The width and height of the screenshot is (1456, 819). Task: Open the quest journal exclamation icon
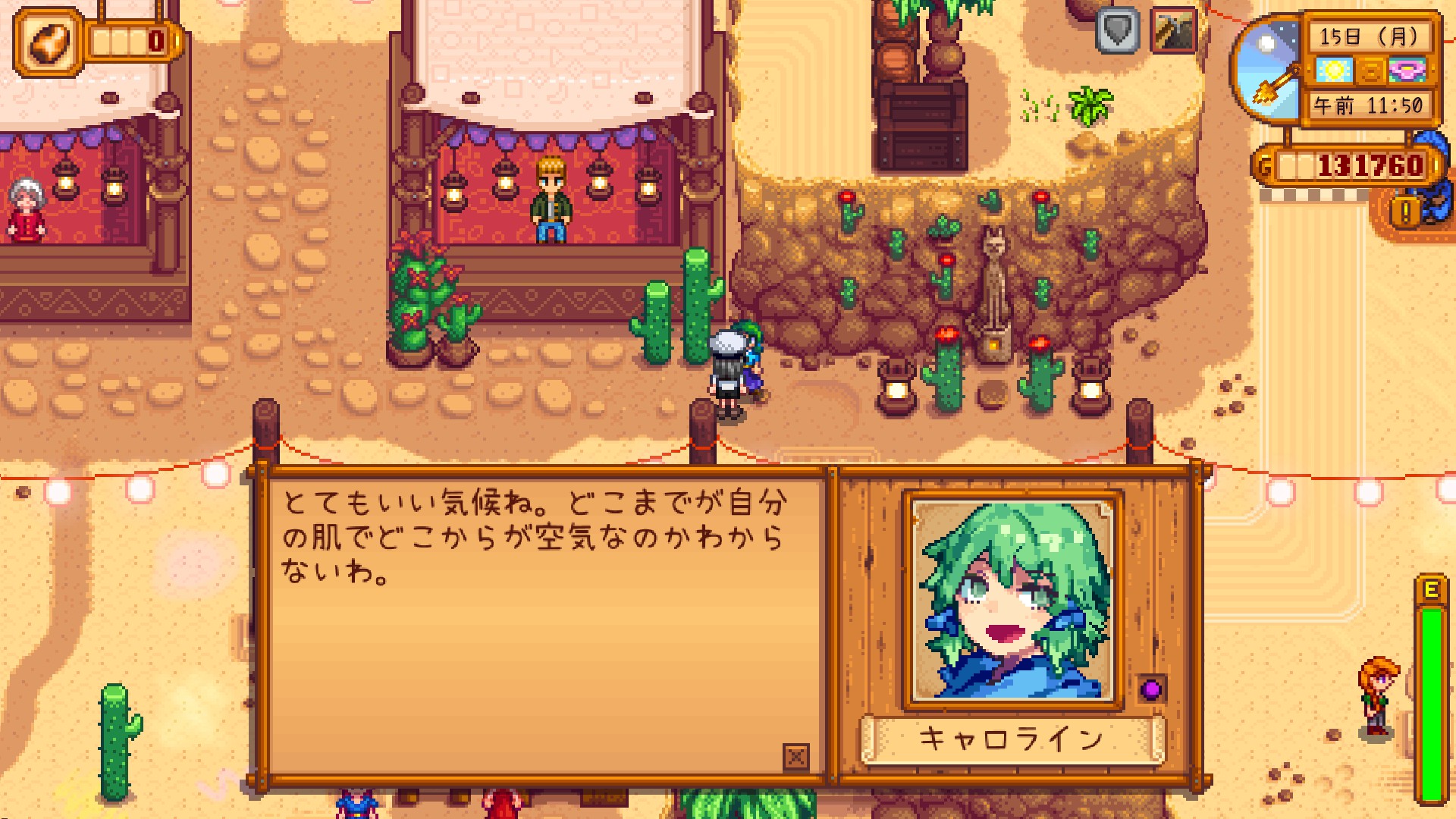click(1405, 212)
